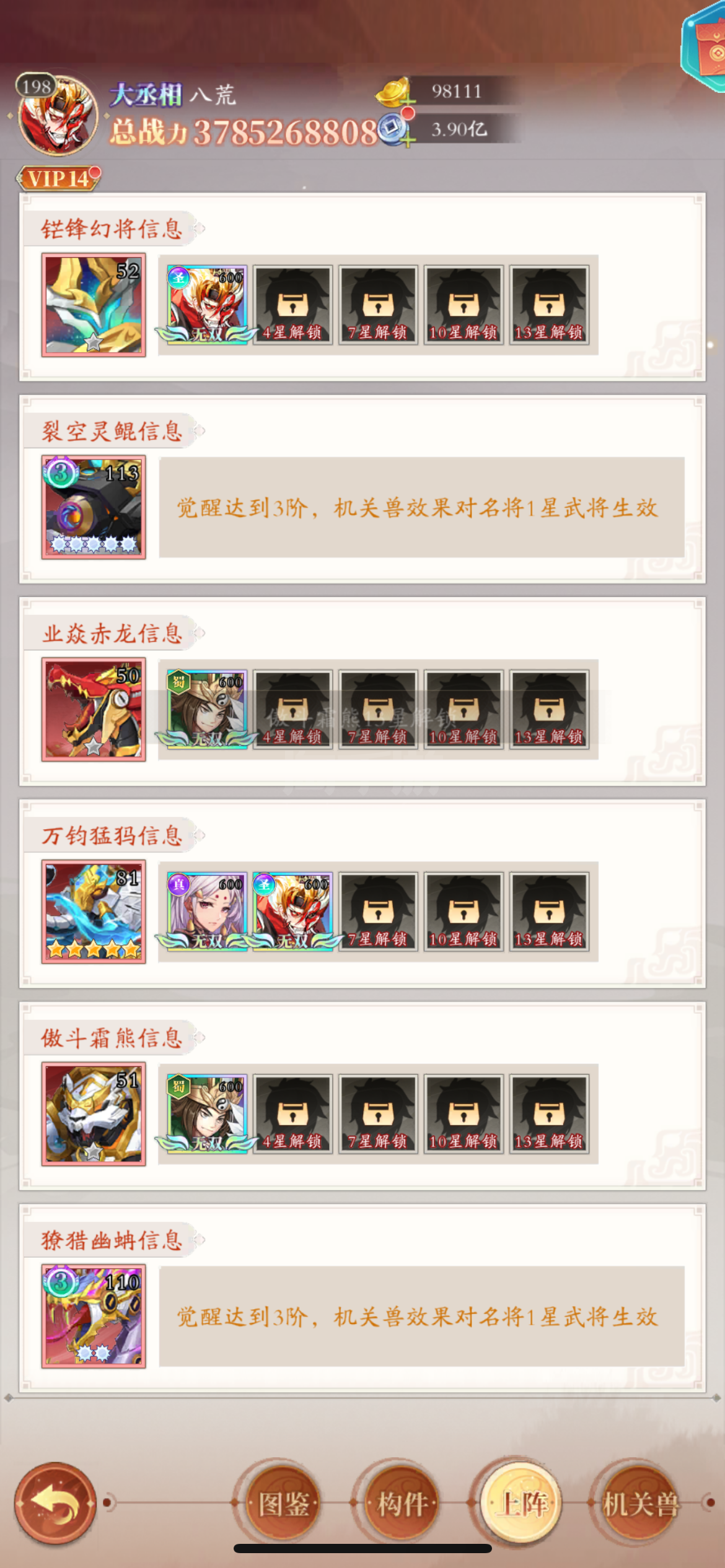Tap the 7星解锁 locked slot in 万钧猛犸
Screen dimensions: 725x1568
[x=378, y=912]
